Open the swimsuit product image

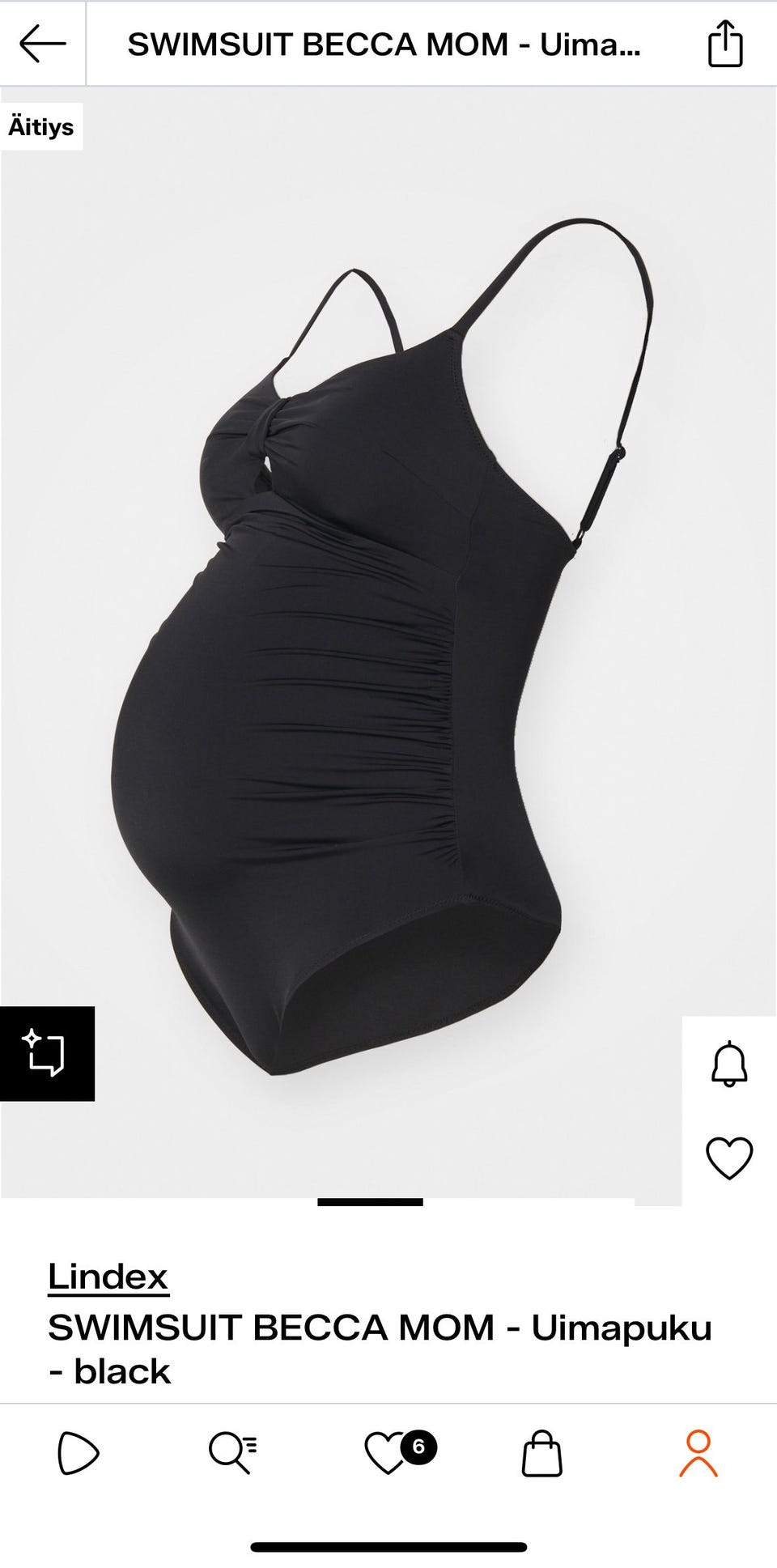364,648
